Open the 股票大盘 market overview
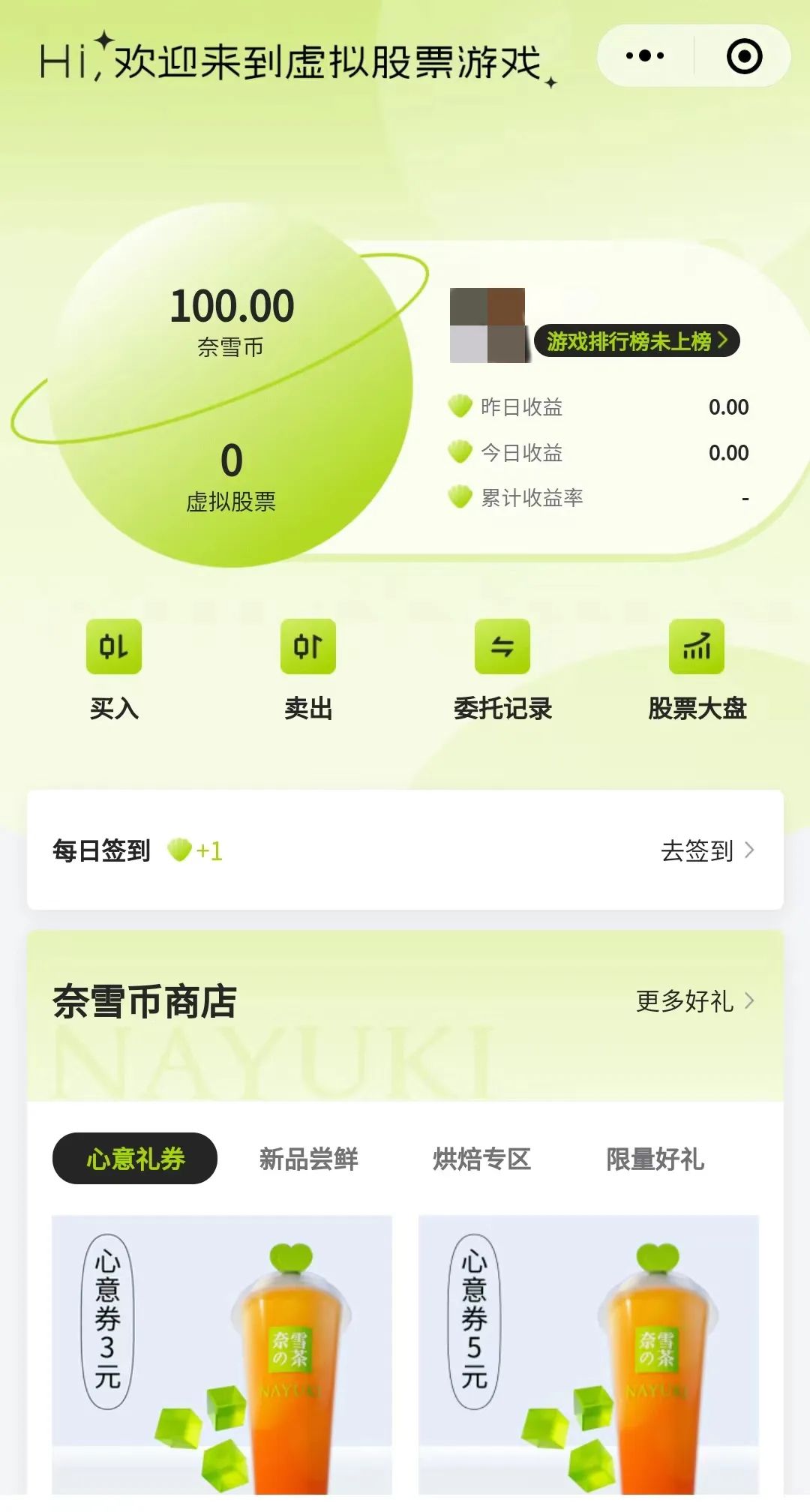The height and width of the screenshot is (1512, 810). click(697, 667)
